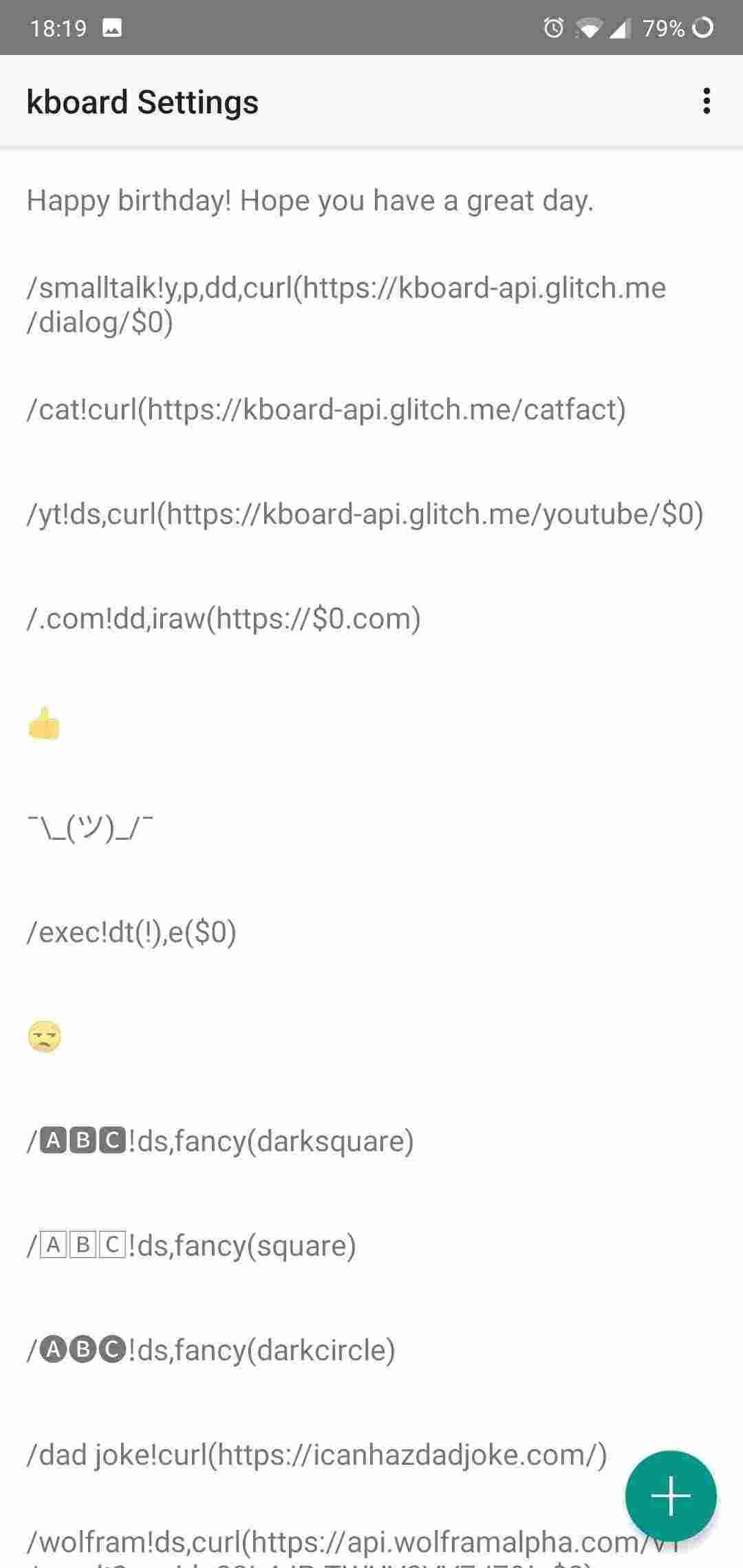This screenshot has width=743, height=1568.
Task: Tap the battery indicator showing 79%
Action: [664, 28]
